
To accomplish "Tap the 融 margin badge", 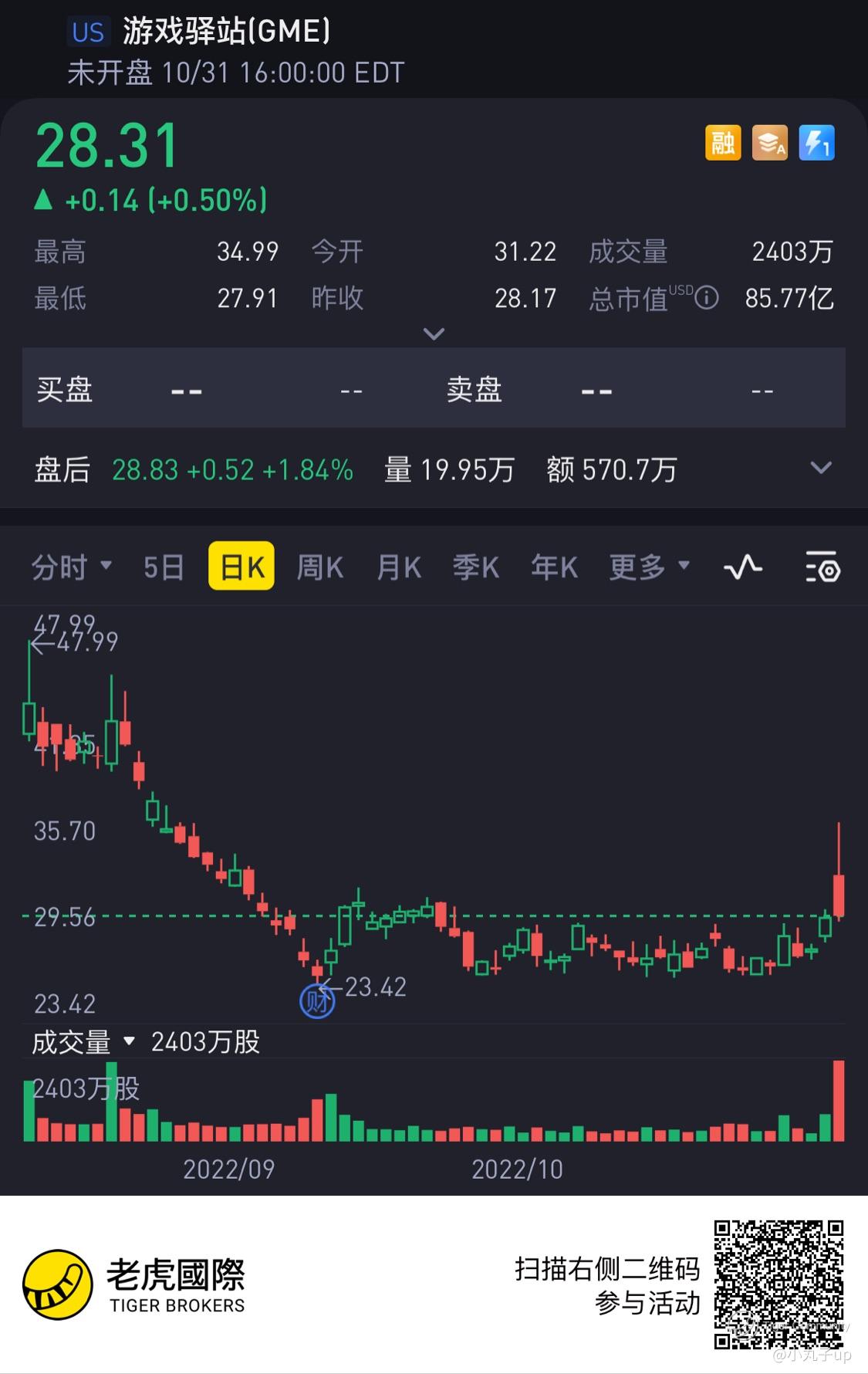I will [x=723, y=143].
